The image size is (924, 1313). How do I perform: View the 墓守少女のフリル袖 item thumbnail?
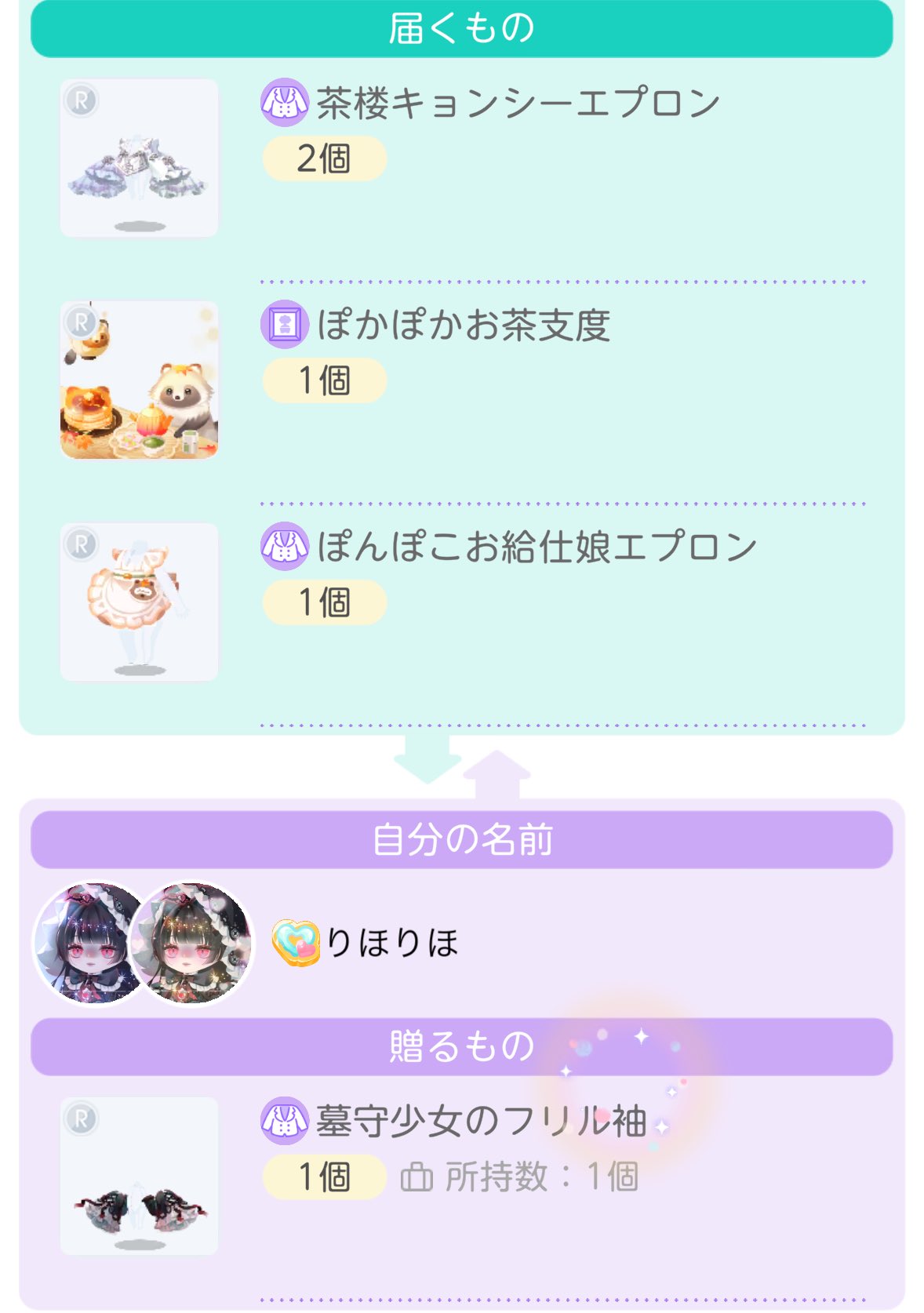tap(139, 1176)
